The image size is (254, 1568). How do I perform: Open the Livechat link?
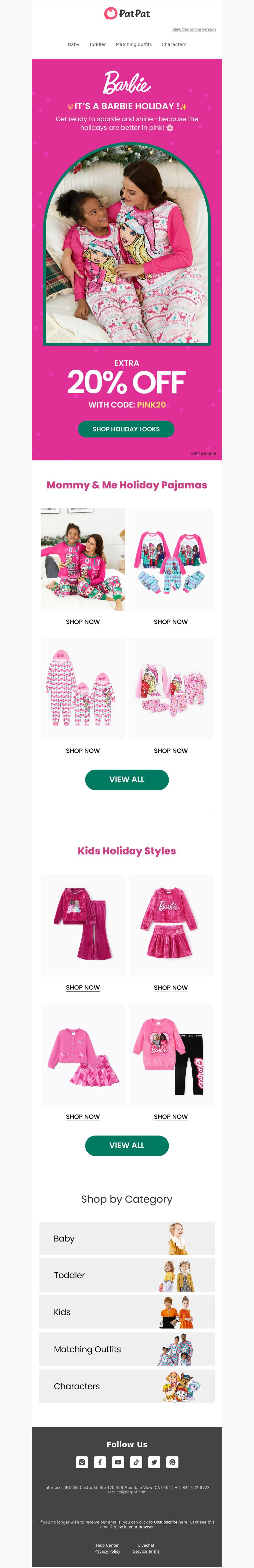[x=146, y=1545]
